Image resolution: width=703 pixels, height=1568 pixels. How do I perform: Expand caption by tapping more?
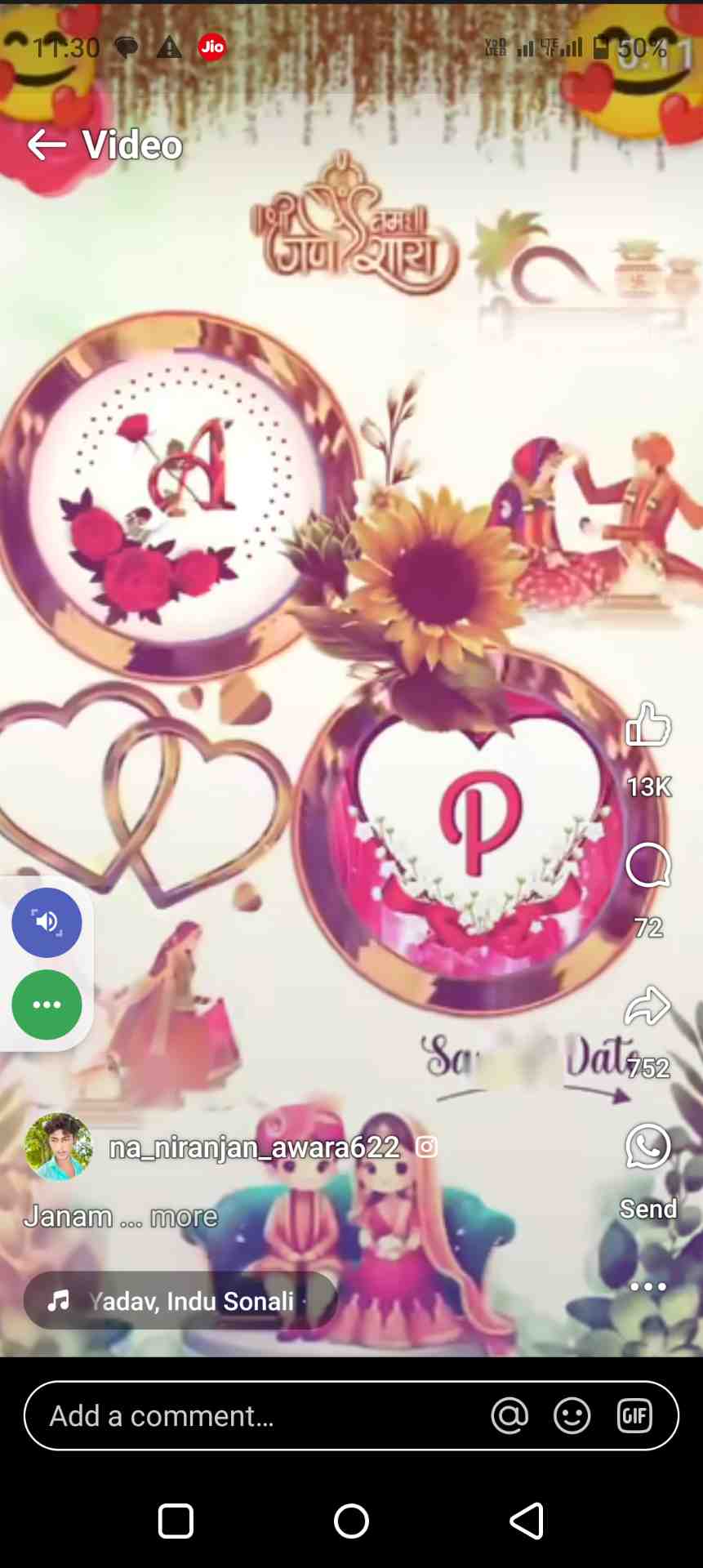coord(185,1217)
